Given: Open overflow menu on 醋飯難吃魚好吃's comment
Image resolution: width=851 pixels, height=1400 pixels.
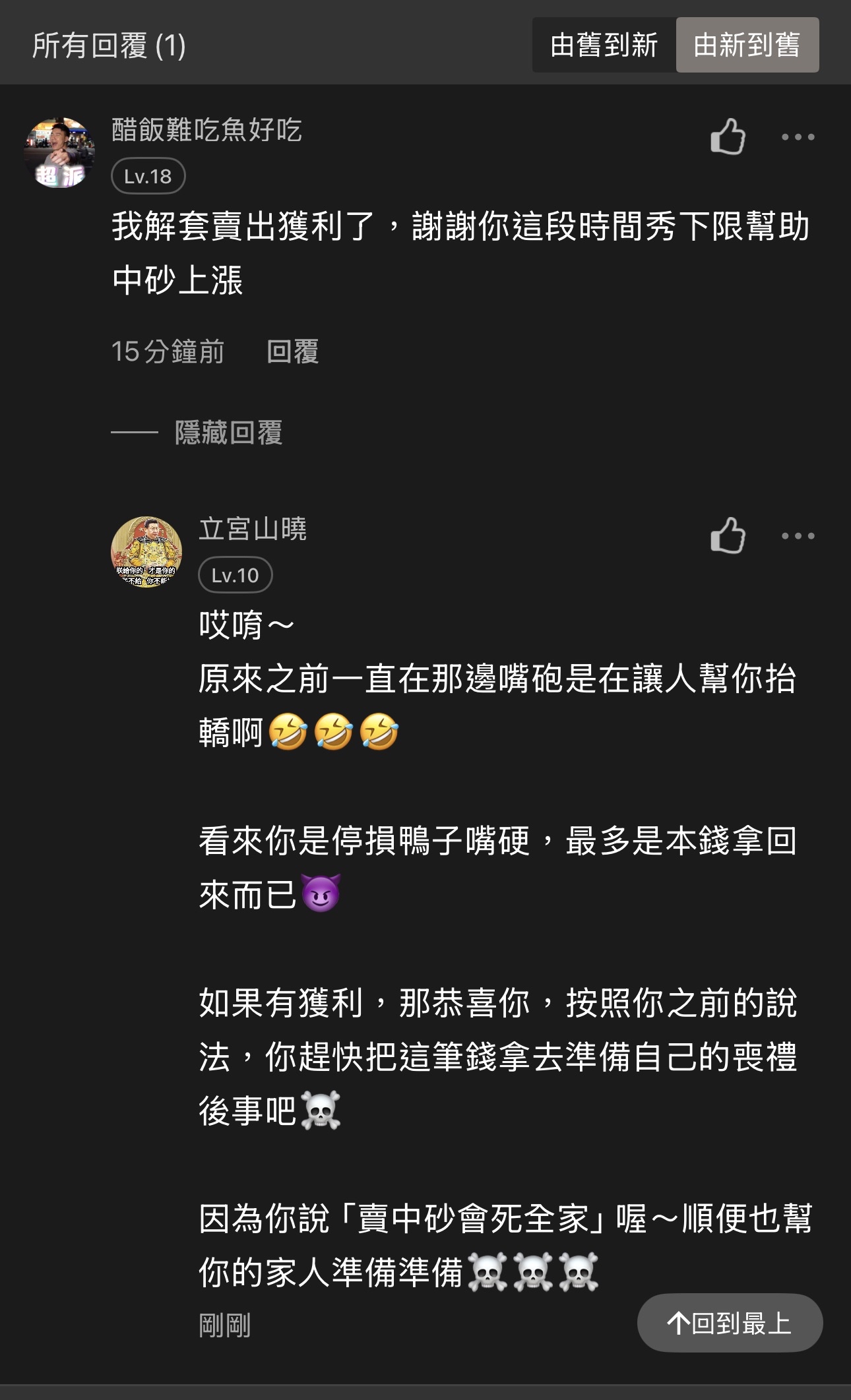Looking at the screenshot, I should coord(798,137).
